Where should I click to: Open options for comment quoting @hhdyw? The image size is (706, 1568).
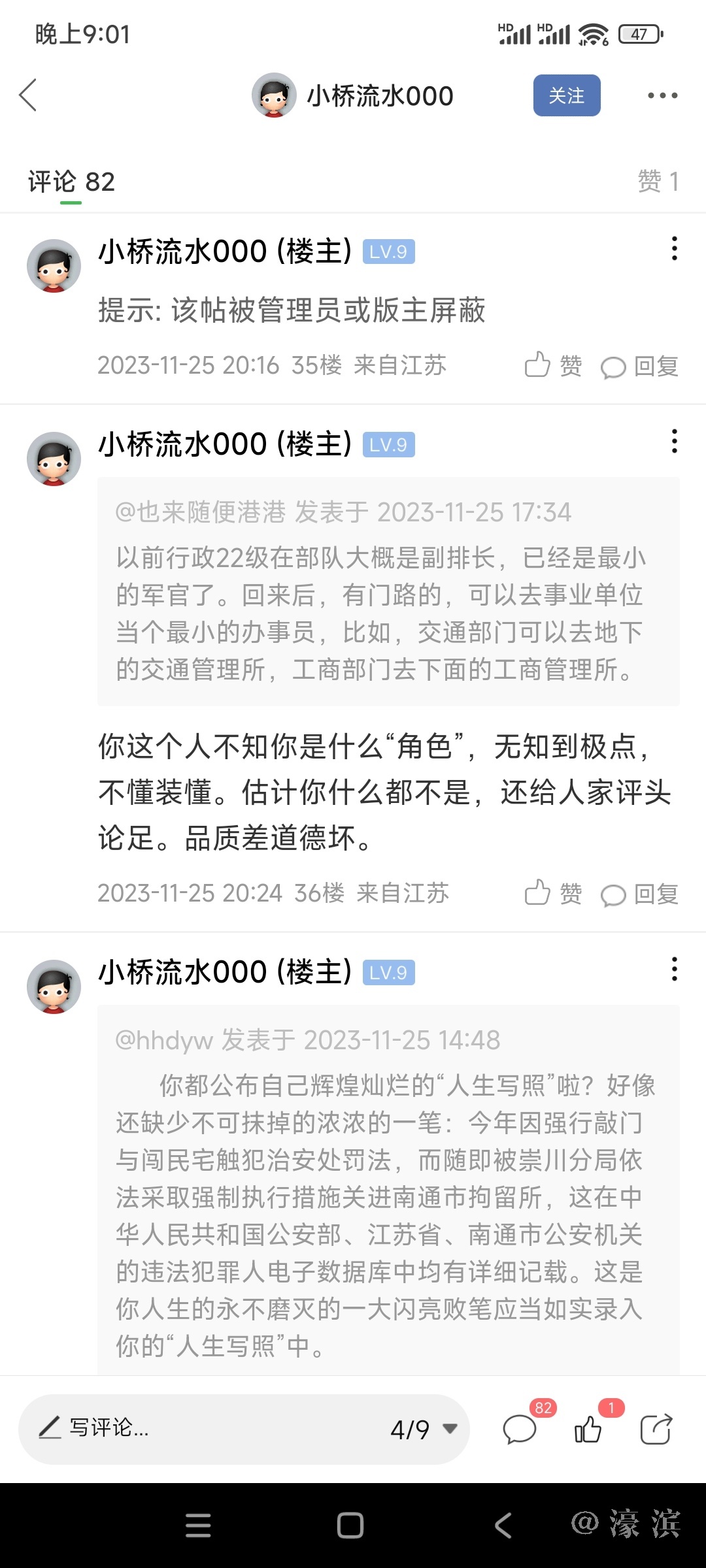[674, 970]
